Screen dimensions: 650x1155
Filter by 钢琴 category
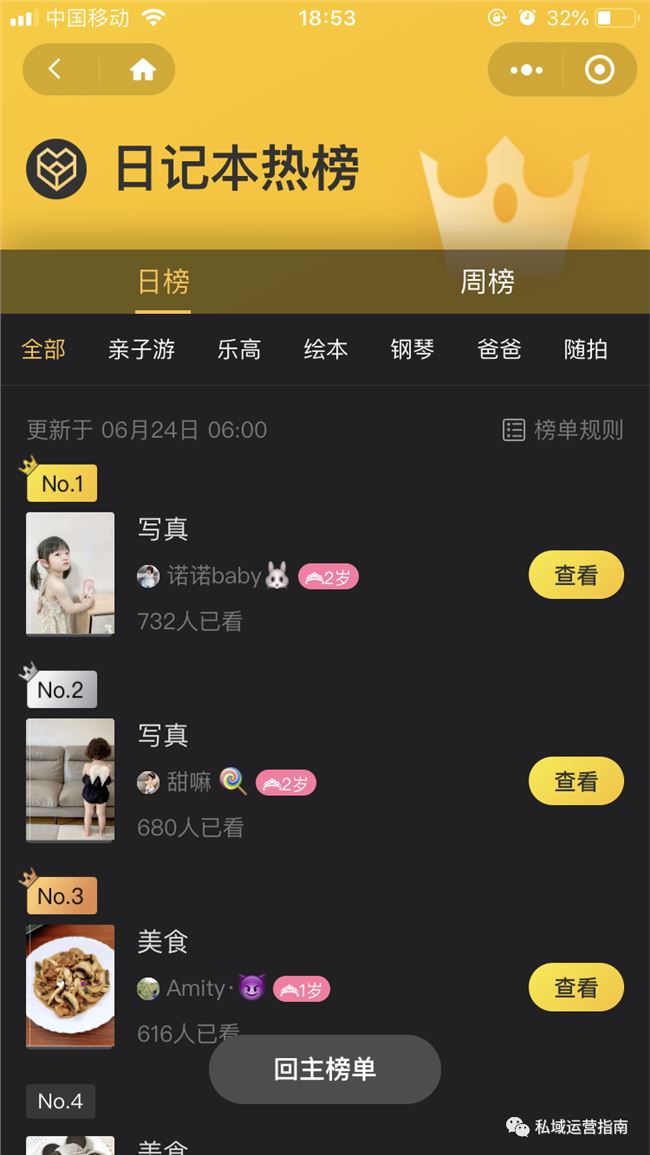pyautogui.click(x=412, y=349)
